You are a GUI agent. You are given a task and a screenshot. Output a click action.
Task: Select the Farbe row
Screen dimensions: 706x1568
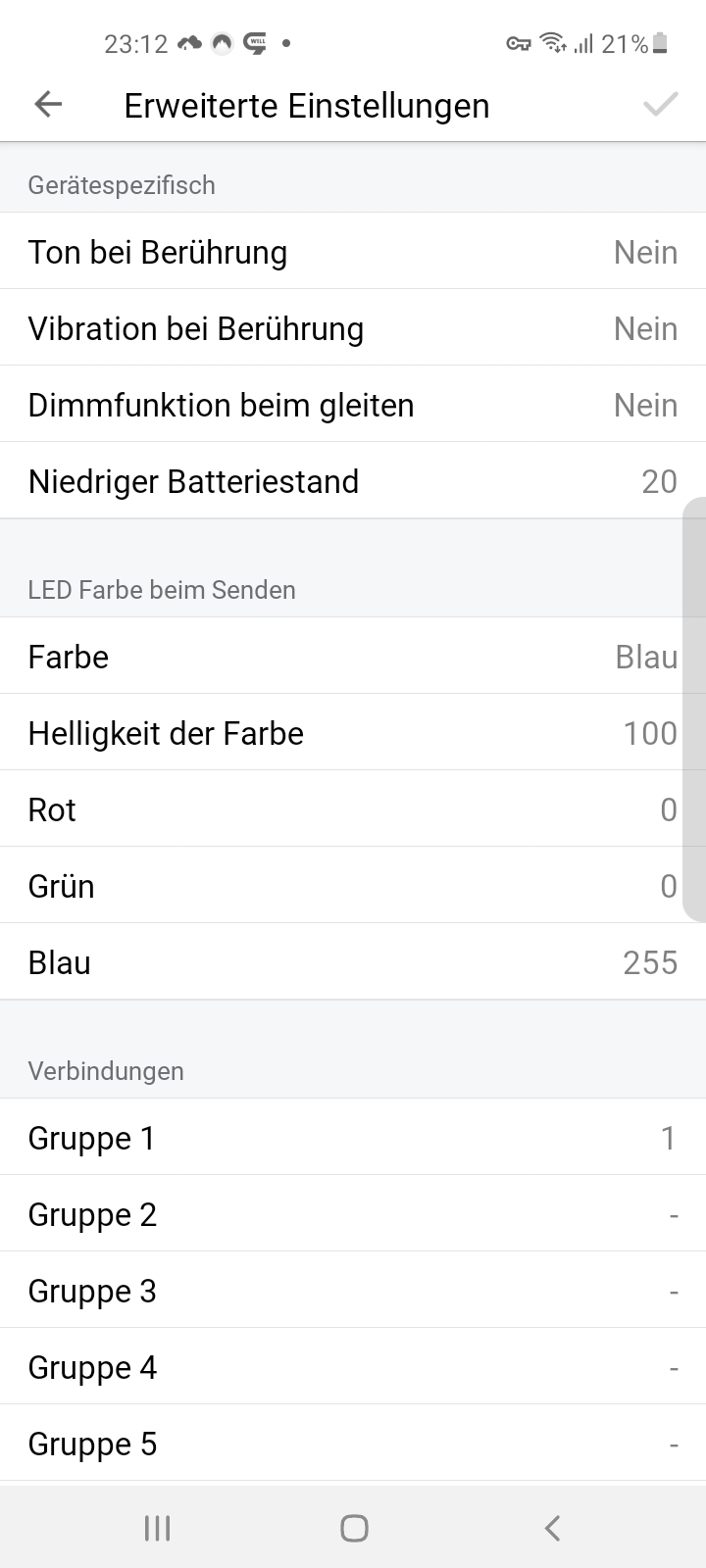coord(353,657)
